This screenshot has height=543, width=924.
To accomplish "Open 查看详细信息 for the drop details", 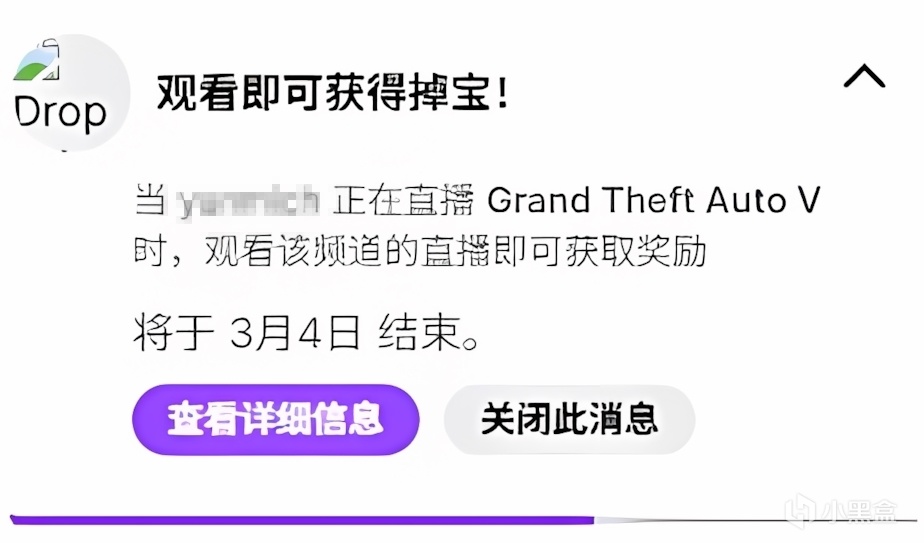I will click(276, 420).
